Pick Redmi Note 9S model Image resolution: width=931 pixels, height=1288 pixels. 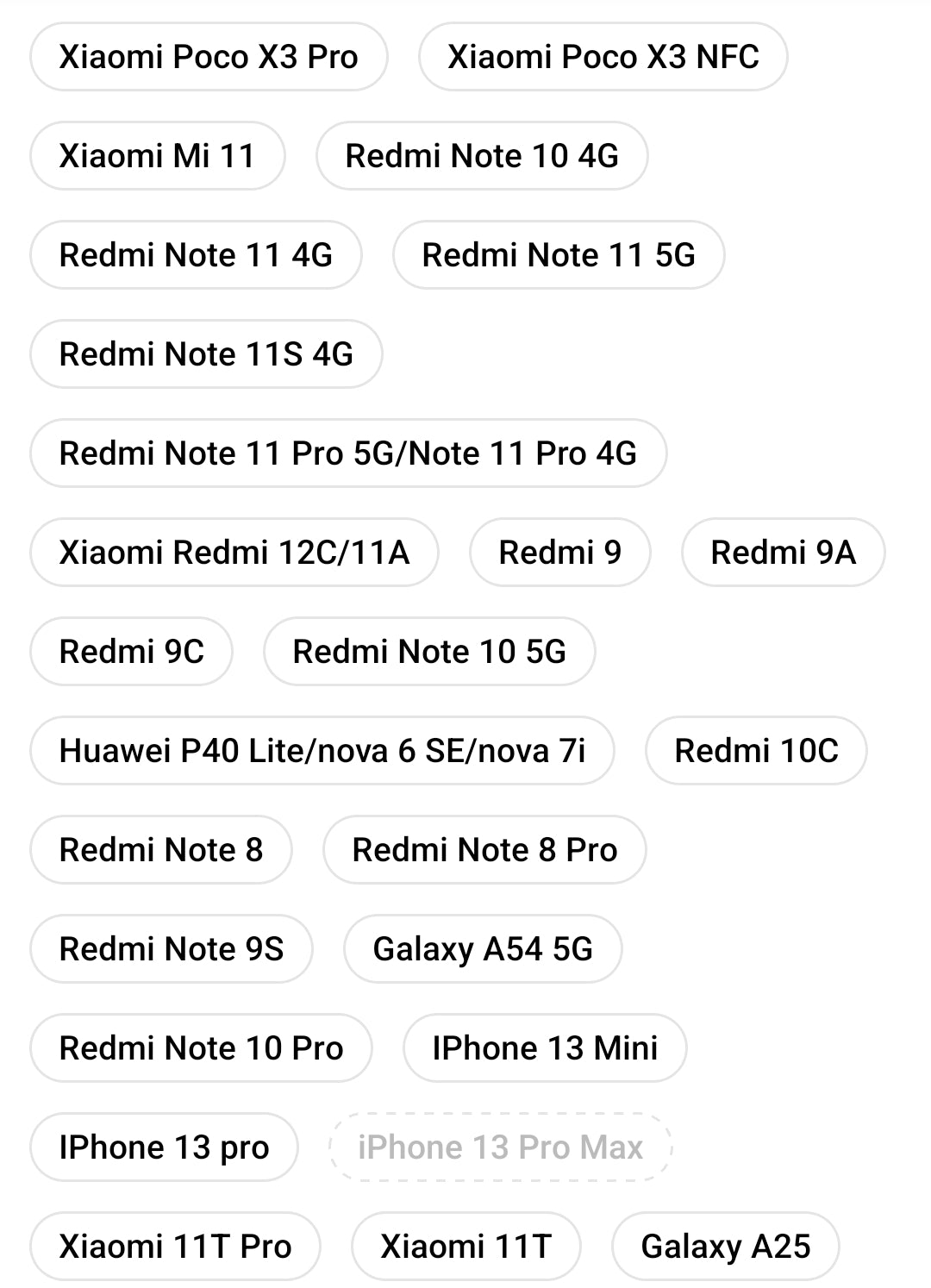(x=171, y=949)
